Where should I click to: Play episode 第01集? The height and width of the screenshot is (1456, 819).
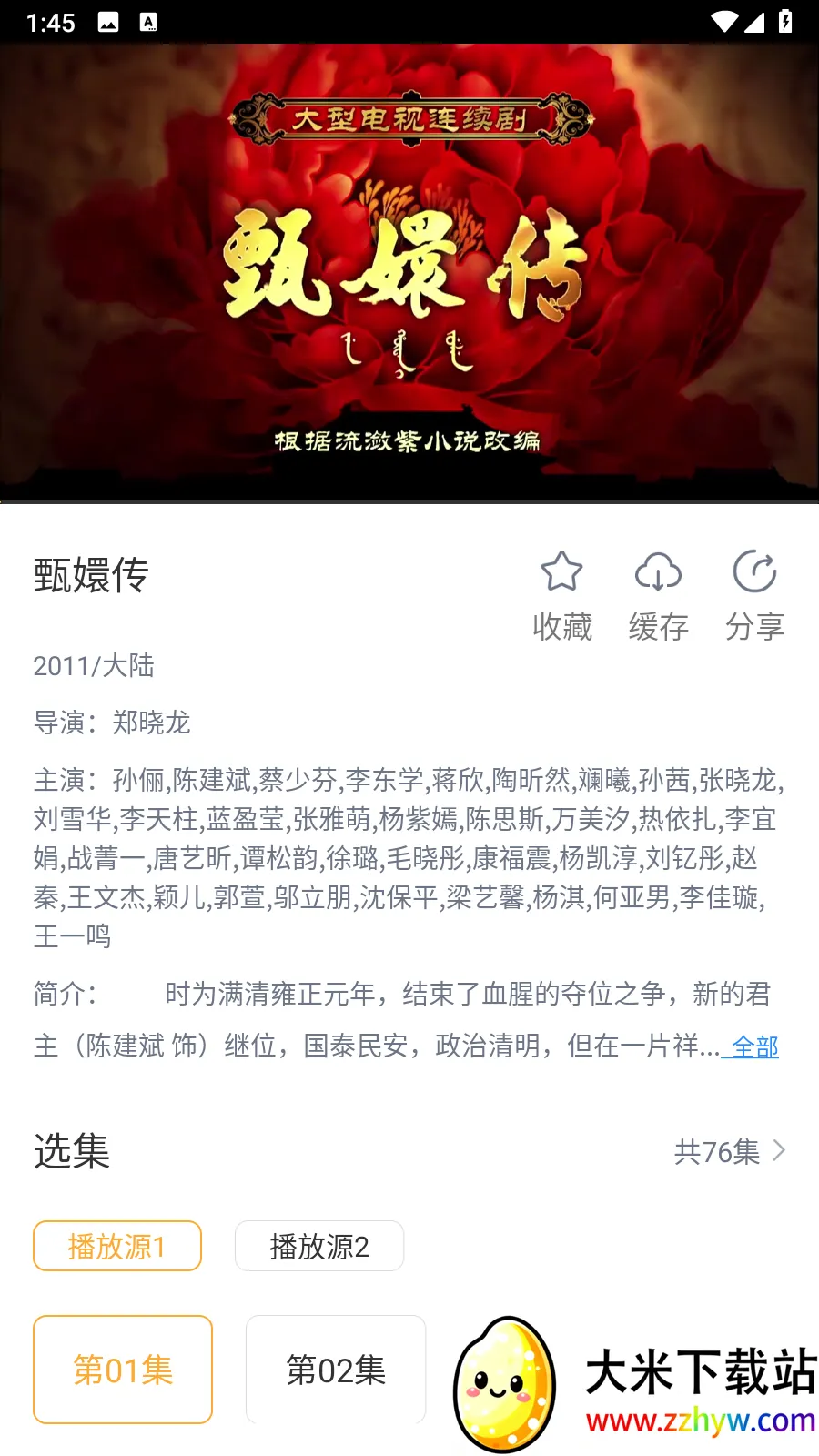click(x=123, y=1370)
